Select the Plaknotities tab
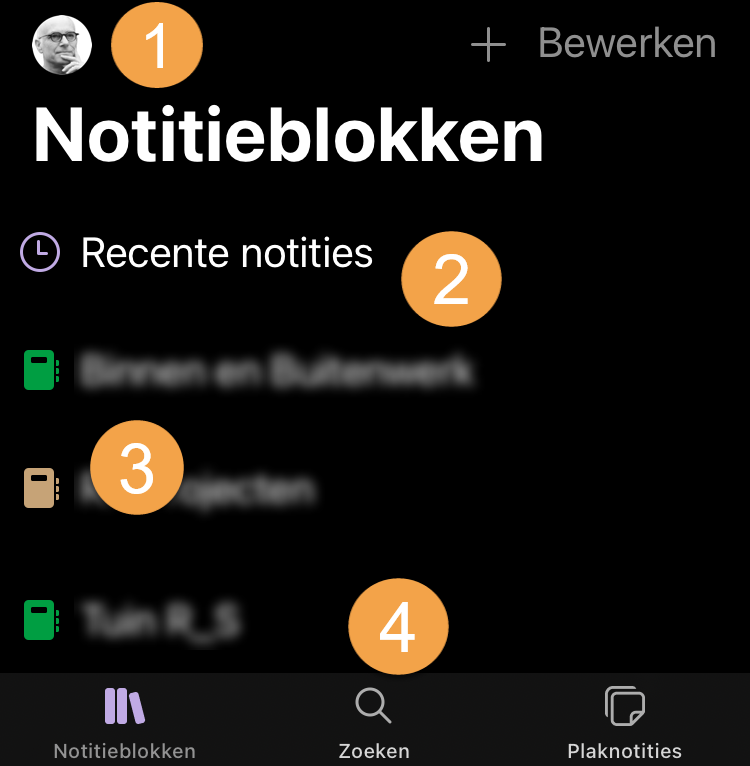This screenshot has width=750, height=766. pos(624,722)
